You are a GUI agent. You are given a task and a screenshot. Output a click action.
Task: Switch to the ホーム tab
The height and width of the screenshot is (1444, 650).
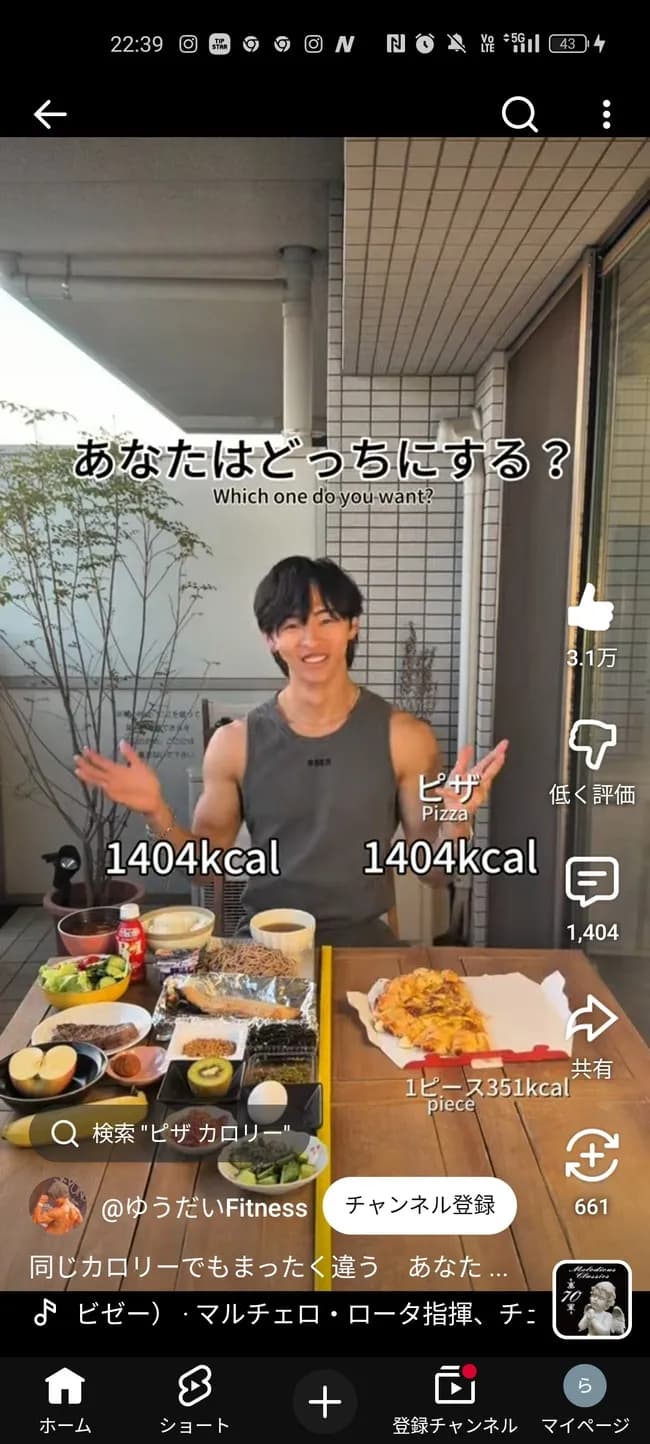(65, 1398)
